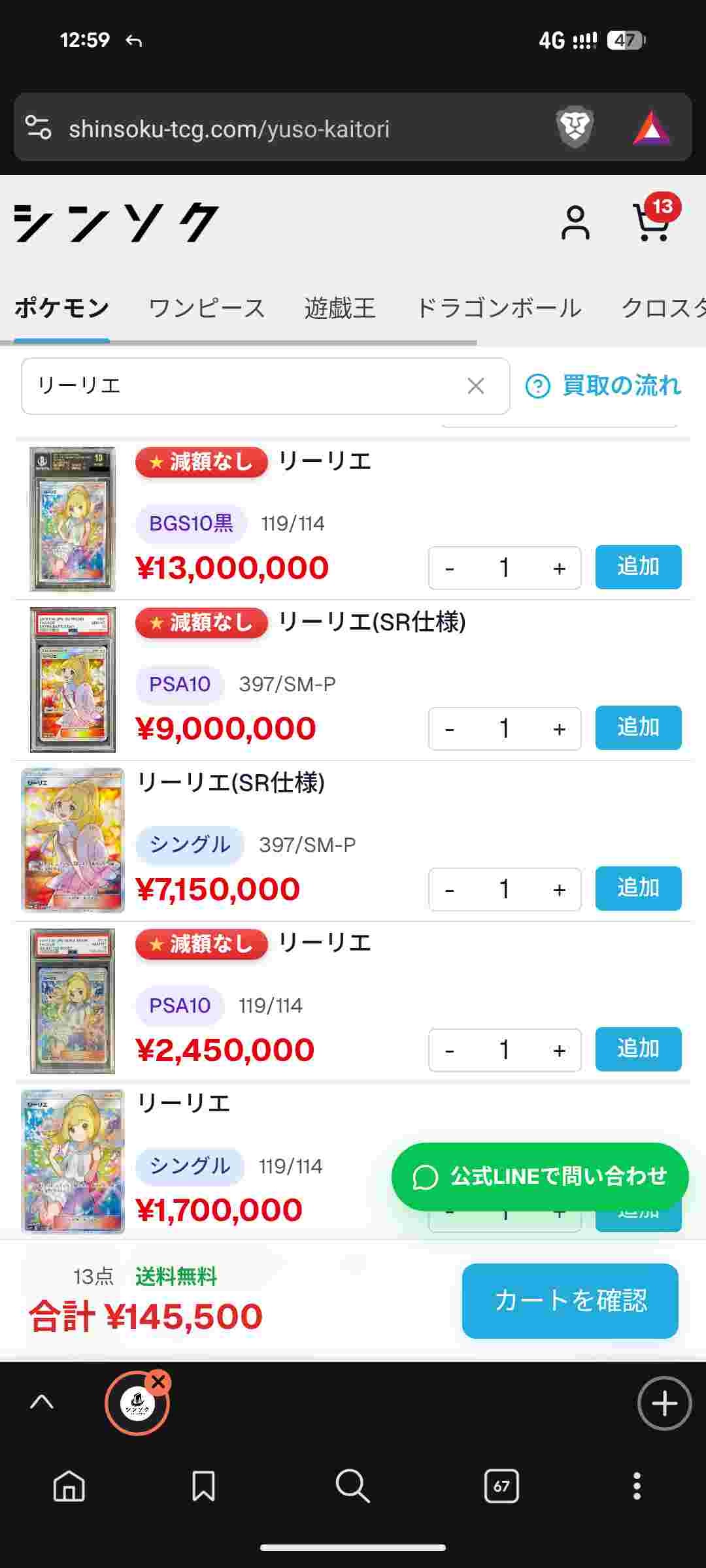Increase quantity for the ¥7,150,000 card
Screen dimensions: 706x1568
tap(559, 890)
